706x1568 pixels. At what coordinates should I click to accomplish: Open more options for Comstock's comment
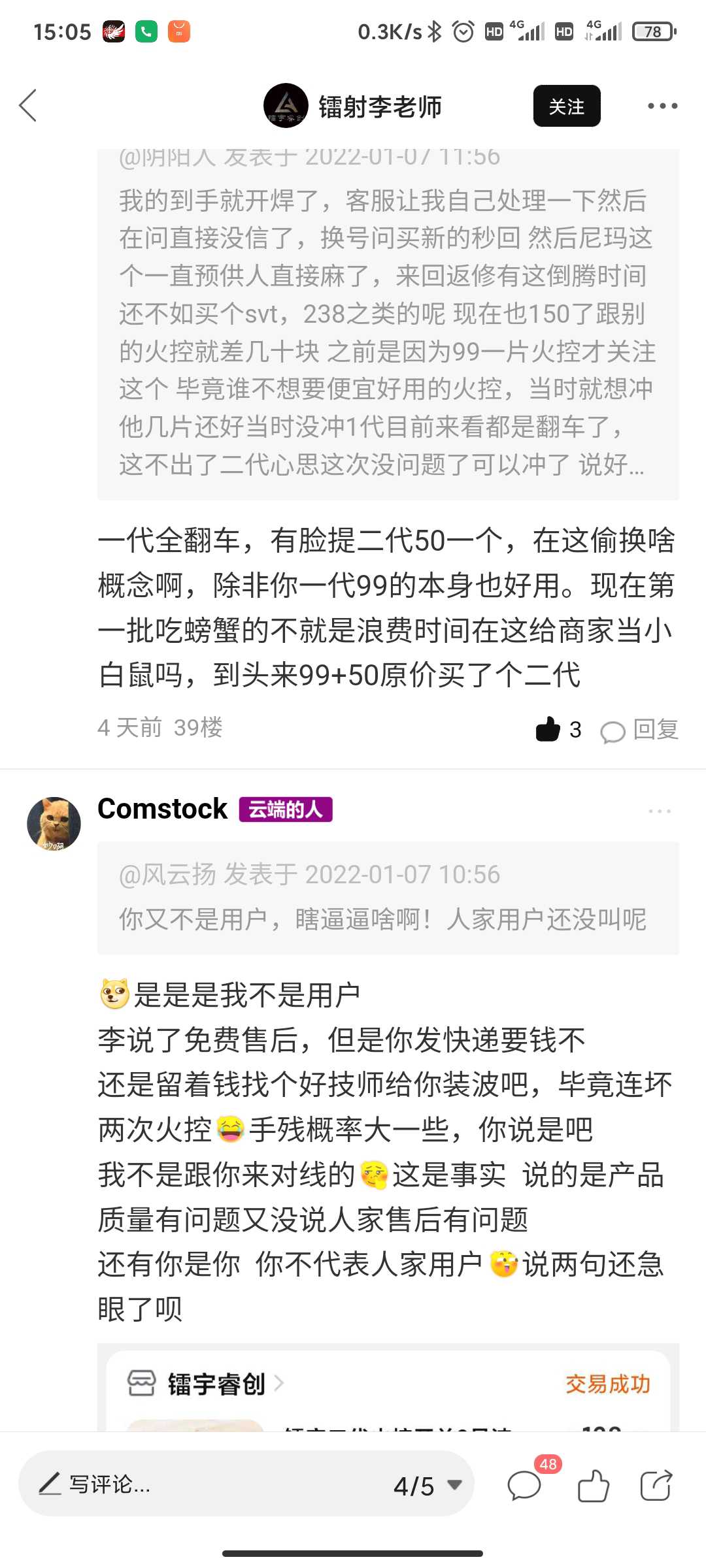click(659, 811)
